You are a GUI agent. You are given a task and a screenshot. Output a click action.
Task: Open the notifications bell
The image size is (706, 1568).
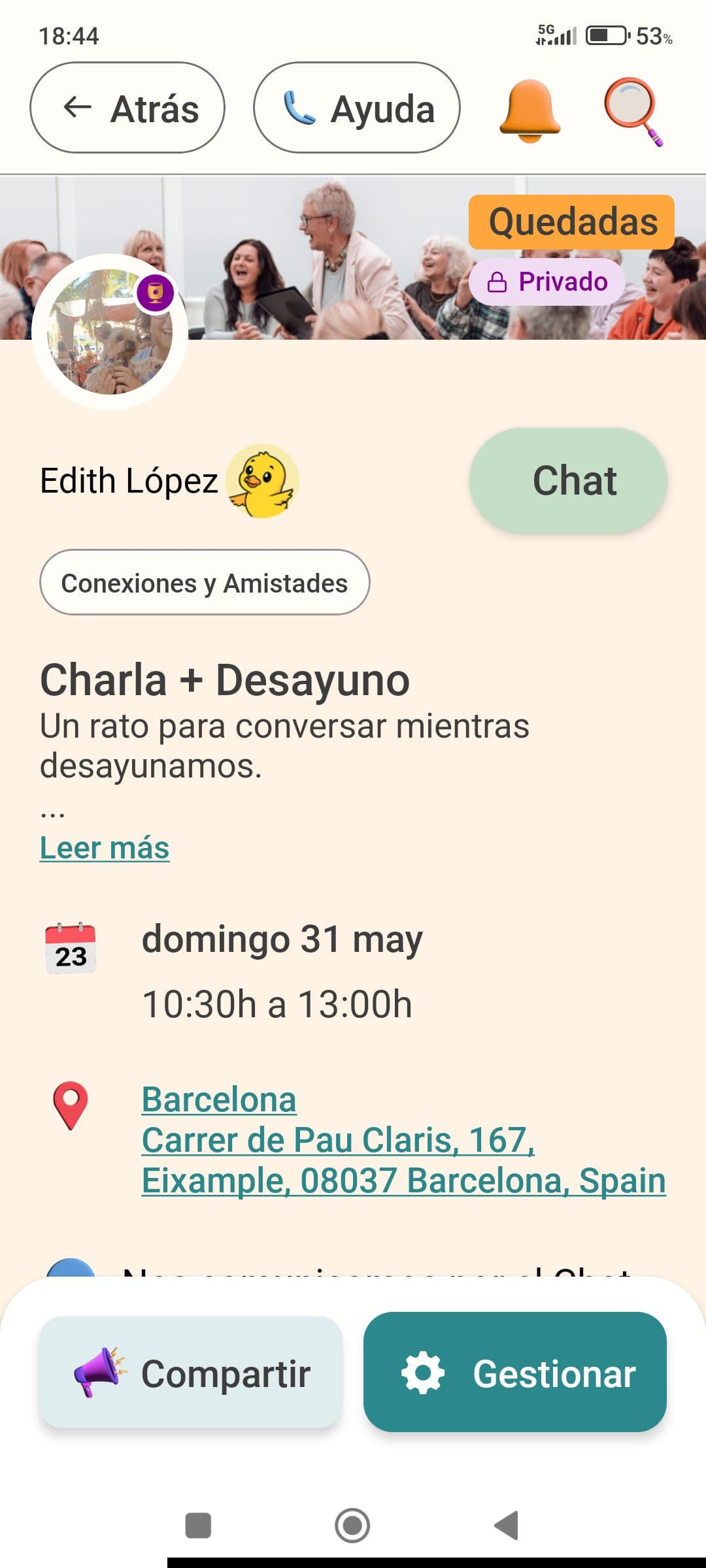pyautogui.click(x=529, y=110)
